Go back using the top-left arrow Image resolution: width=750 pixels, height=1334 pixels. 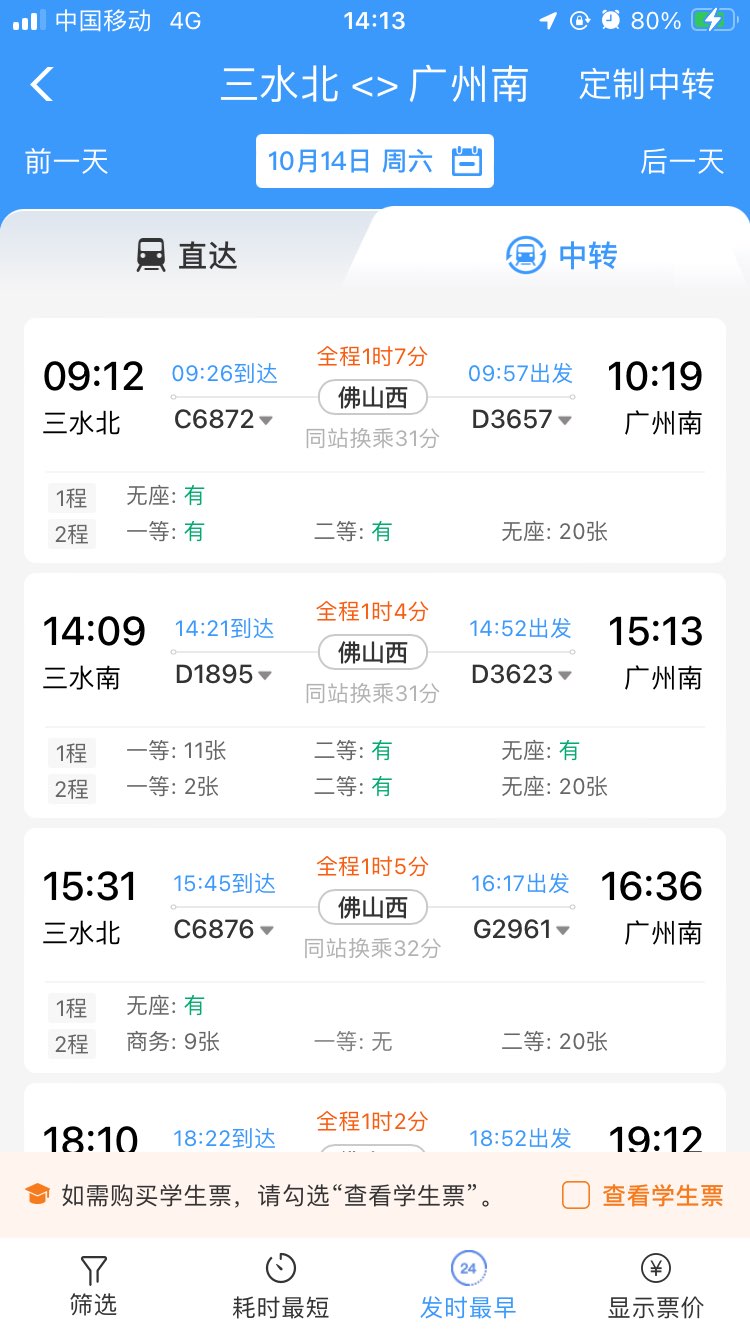tap(42, 85)
